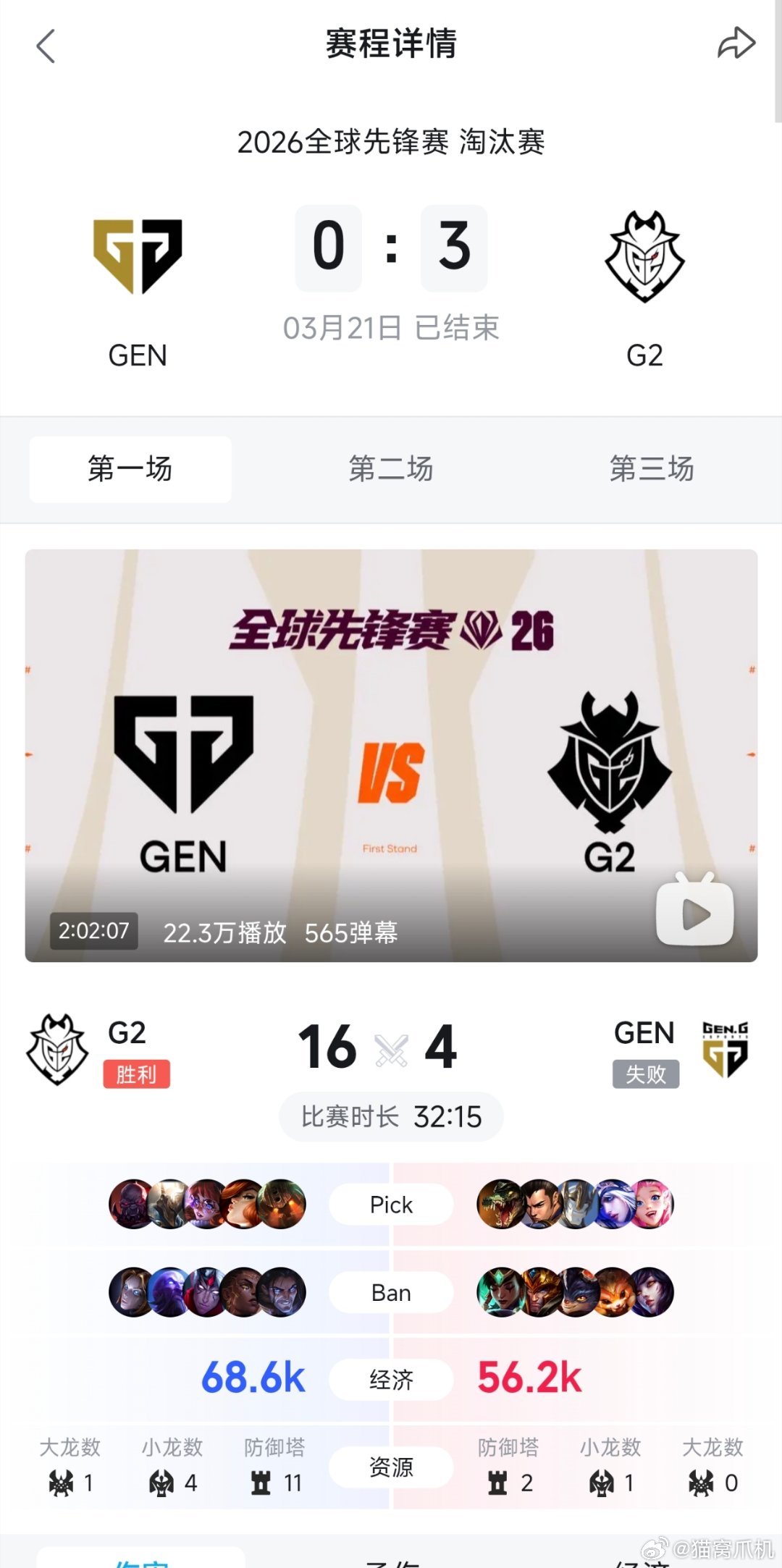This screenshot has width=782, height=1568.
Task: Switch to the 第三场 tab
Action: tap(651, 469)
